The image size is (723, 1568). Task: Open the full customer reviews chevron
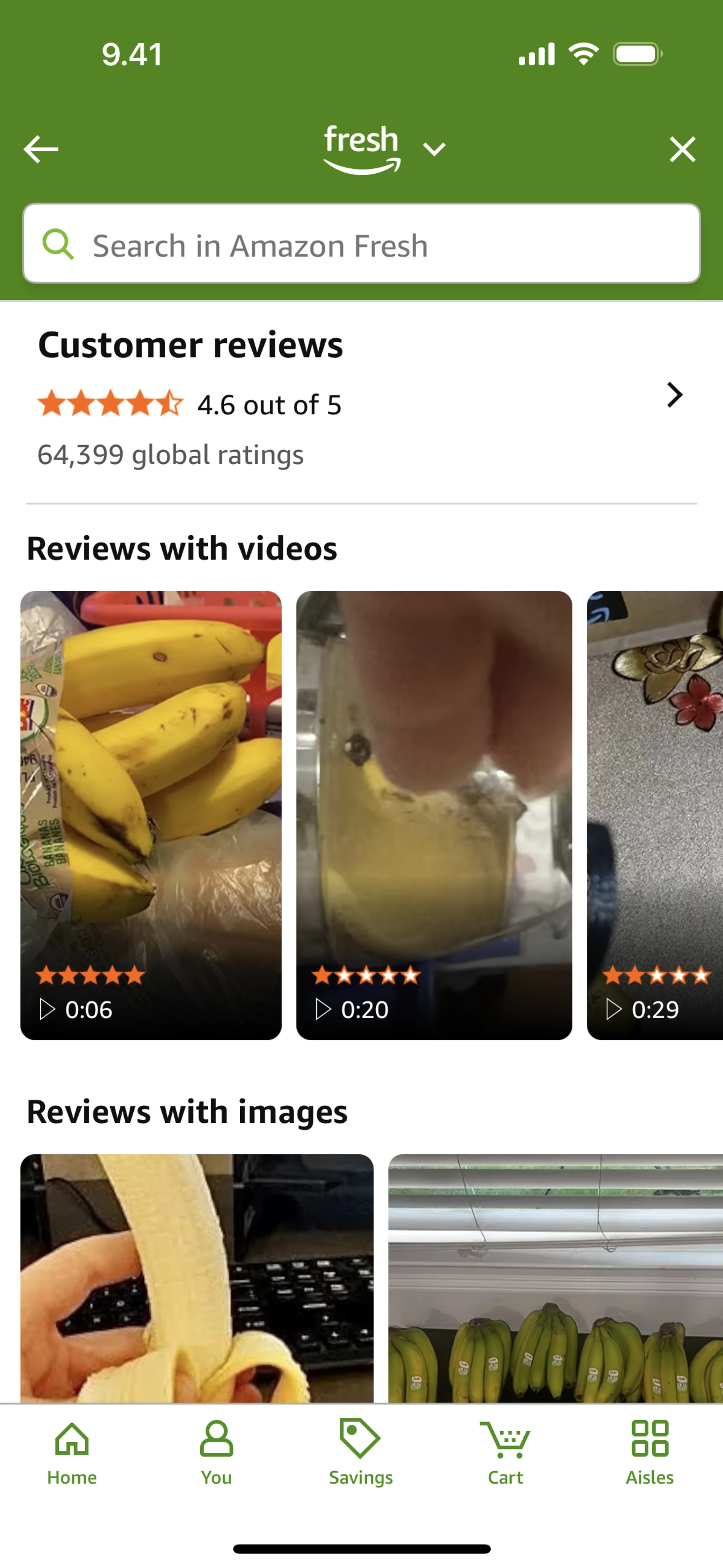click(674, 395)
